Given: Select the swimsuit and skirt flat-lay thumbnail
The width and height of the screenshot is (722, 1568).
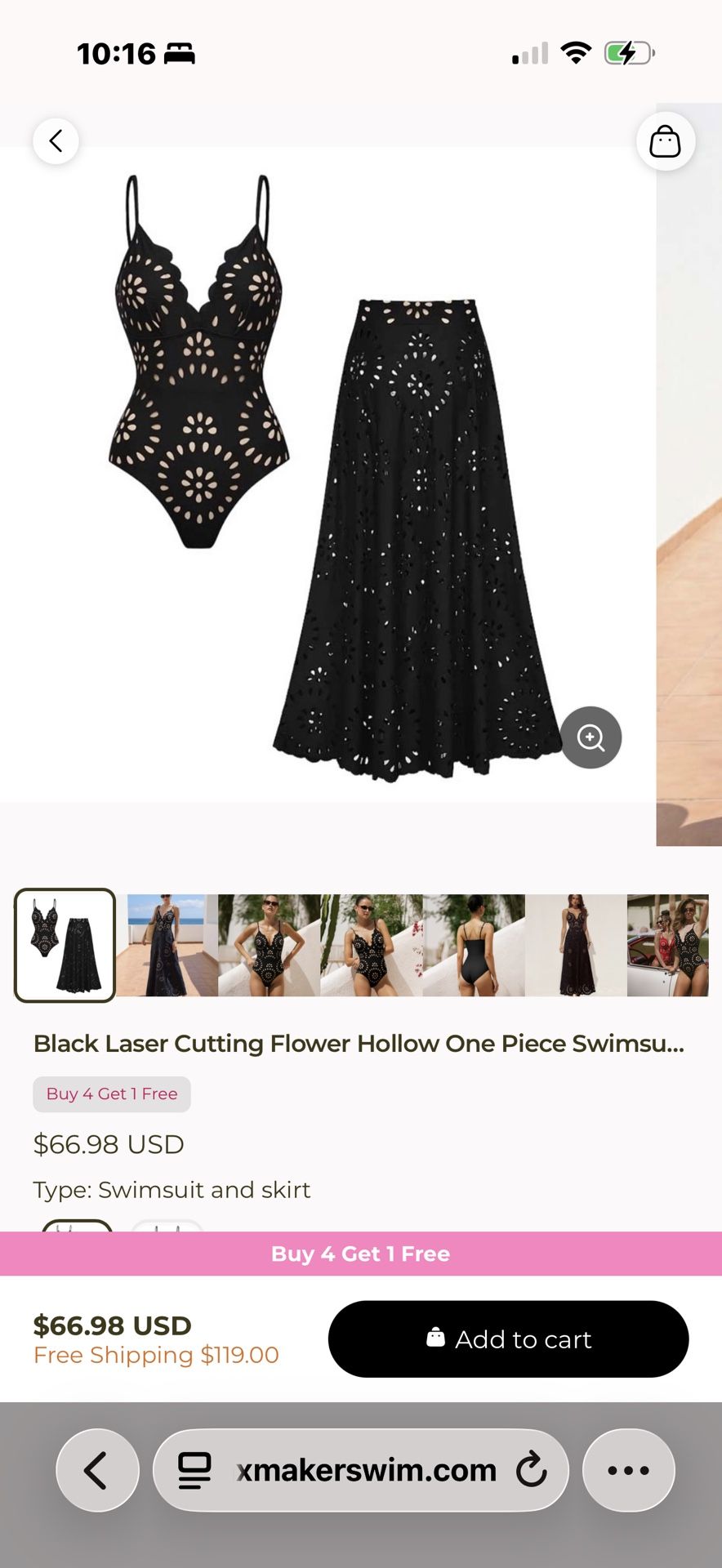Looking at the screenshot, I should point(65,945).
